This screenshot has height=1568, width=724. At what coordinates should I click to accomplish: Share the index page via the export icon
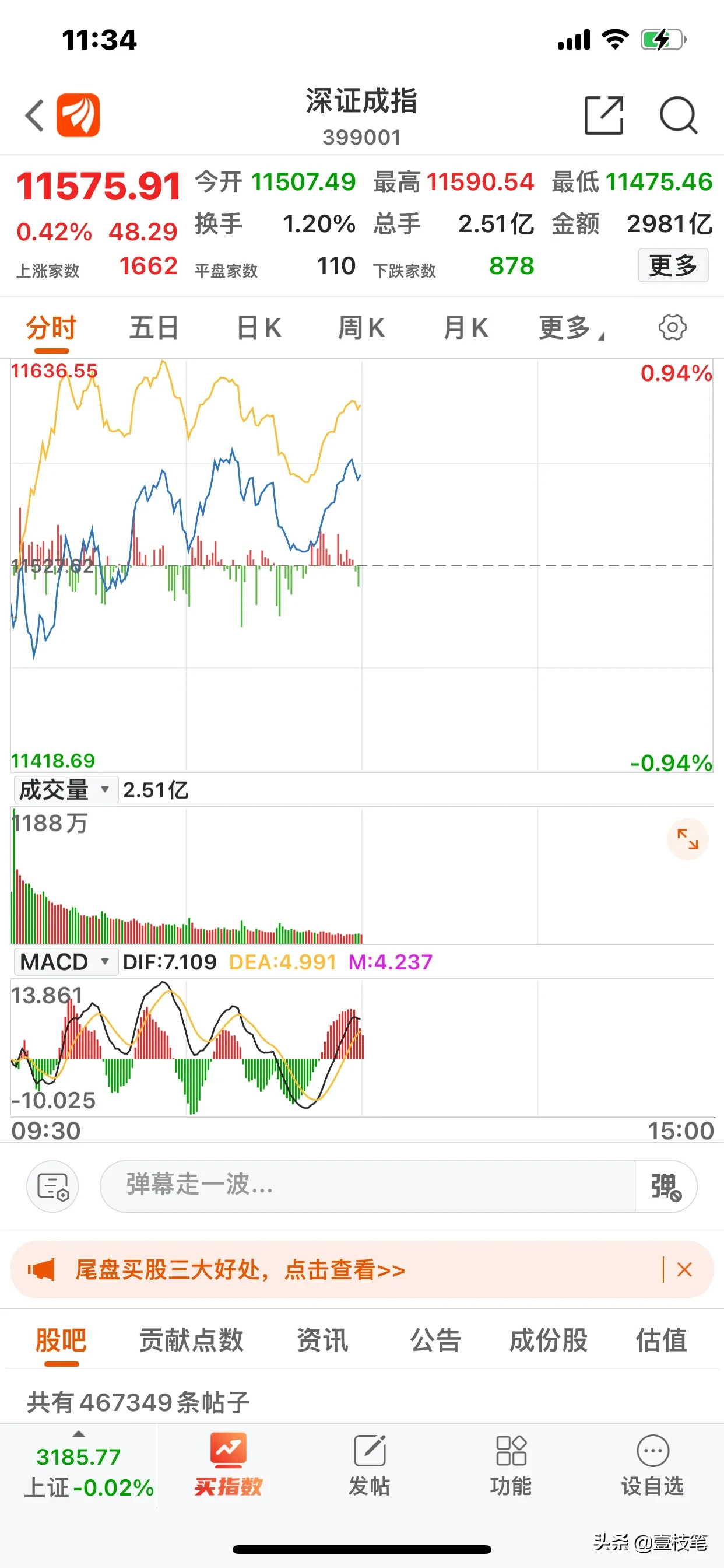603,114
